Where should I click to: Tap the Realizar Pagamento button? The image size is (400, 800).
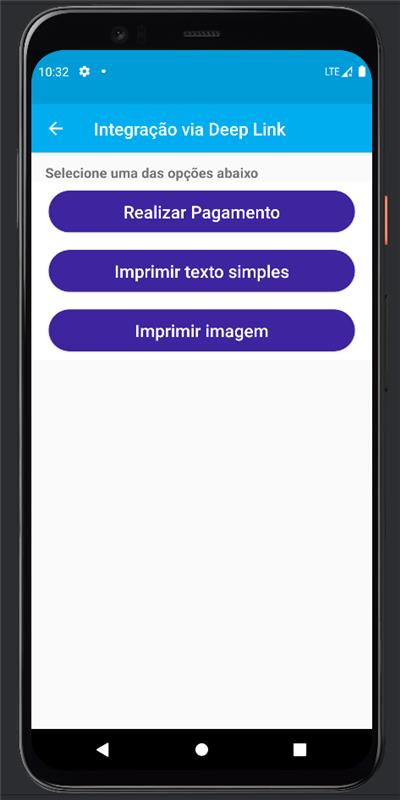pyautogui.click(x=202, y=212)
